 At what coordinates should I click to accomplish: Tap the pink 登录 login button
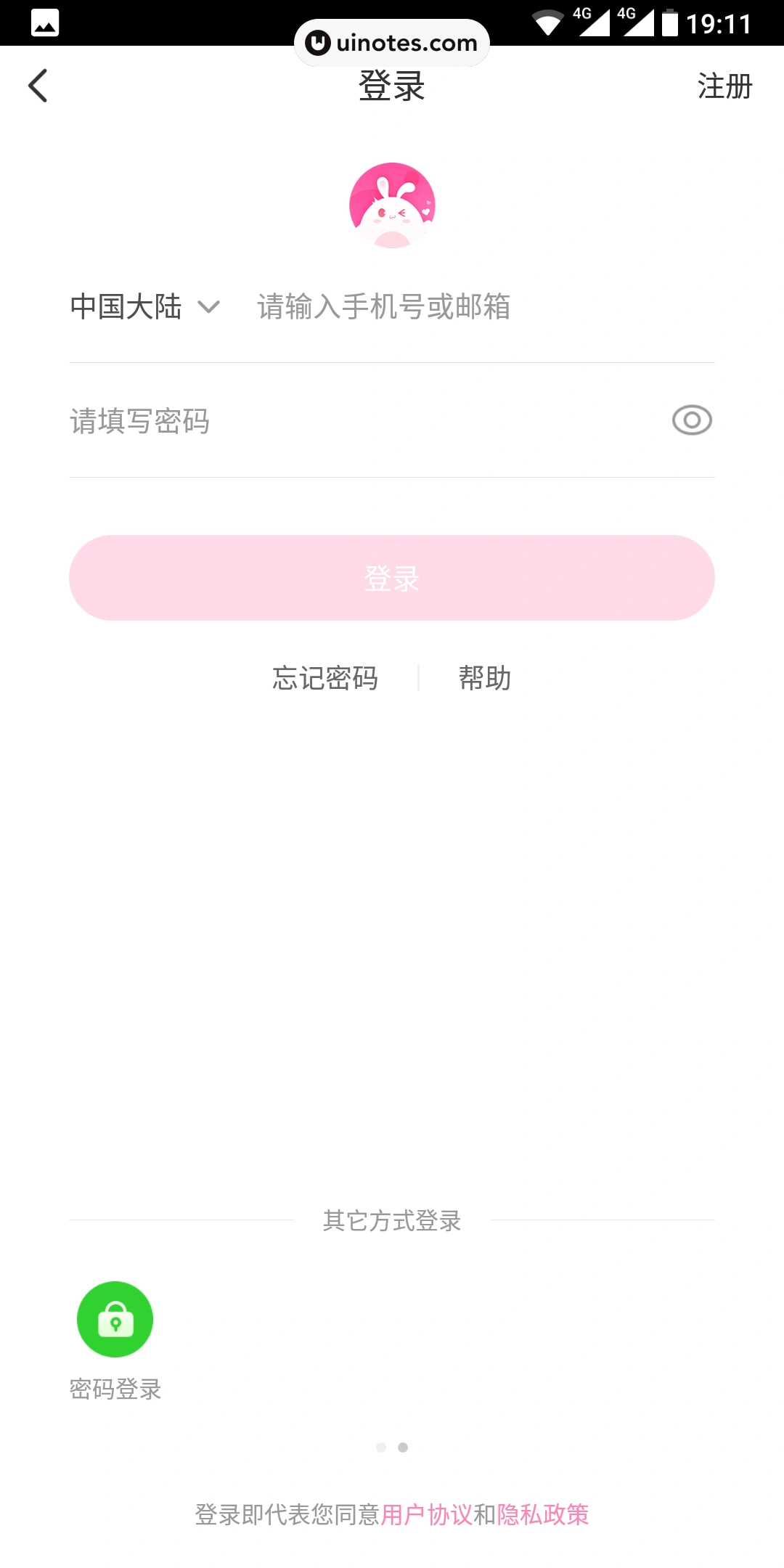pos(392,578)
